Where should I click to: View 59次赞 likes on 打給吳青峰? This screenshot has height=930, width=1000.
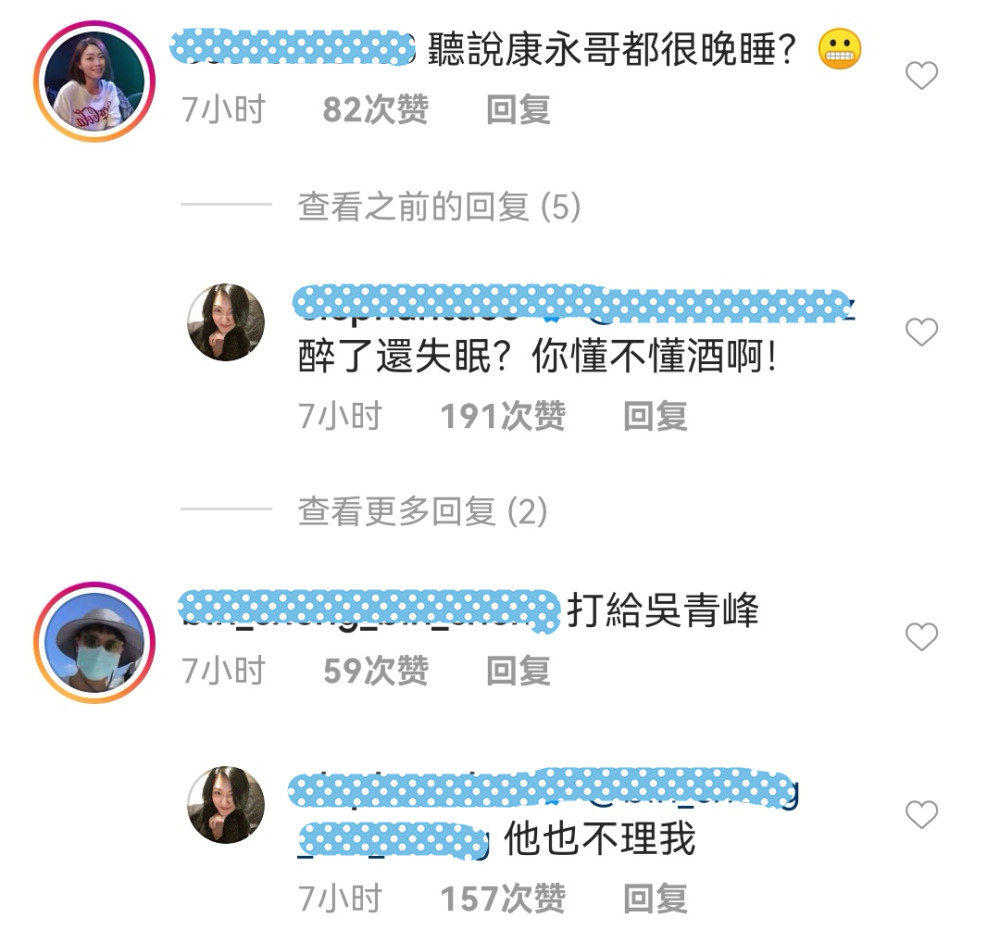click(375, 670)
